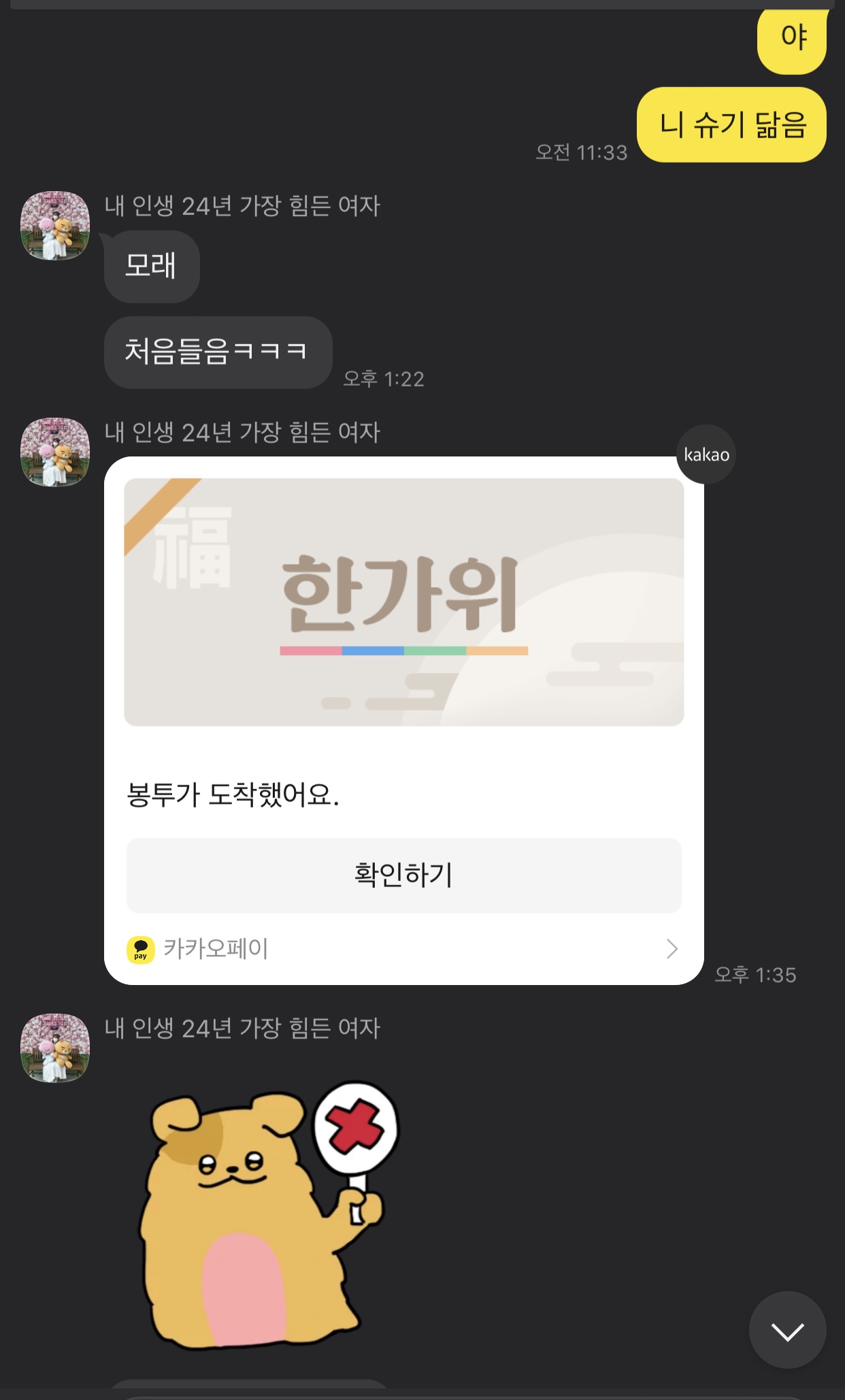Jump to the latest messages with down arrow
This screenshot has height=1400, width=845.
coord(787,1330)
